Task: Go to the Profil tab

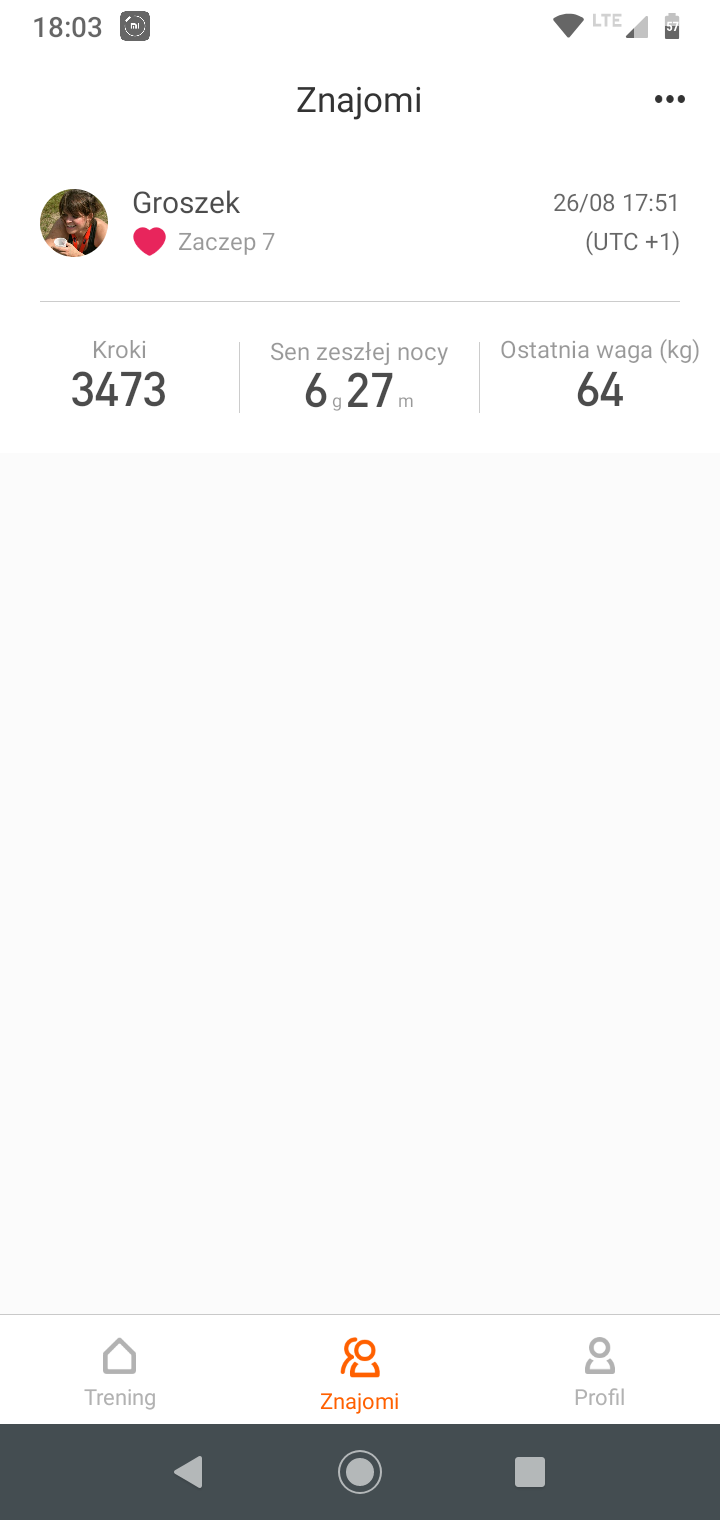Action: pyautogui.click(x=599, y=1371)
